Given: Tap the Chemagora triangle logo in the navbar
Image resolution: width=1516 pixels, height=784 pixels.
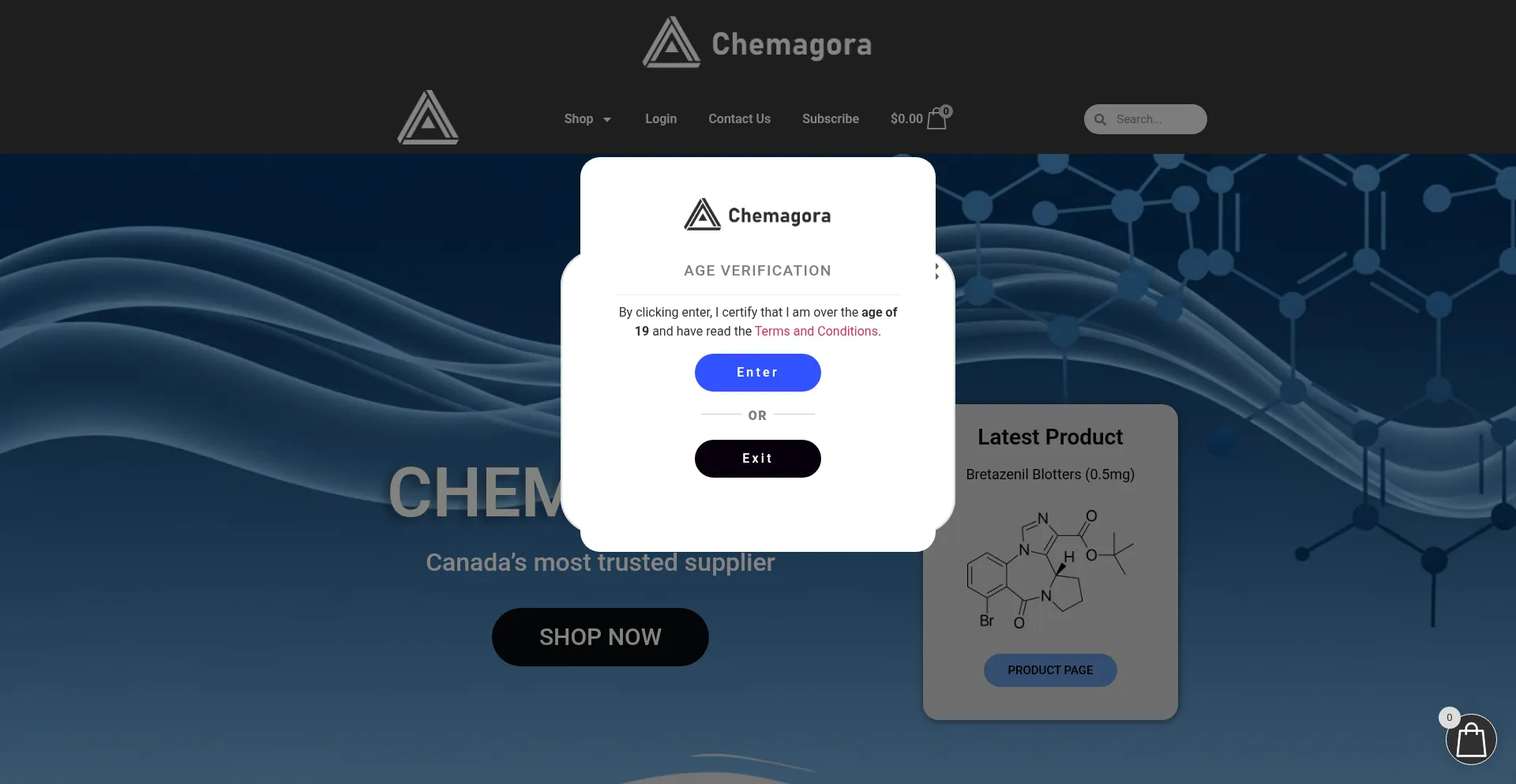Looking at the screenshot, I should click(x=428, y=118).
